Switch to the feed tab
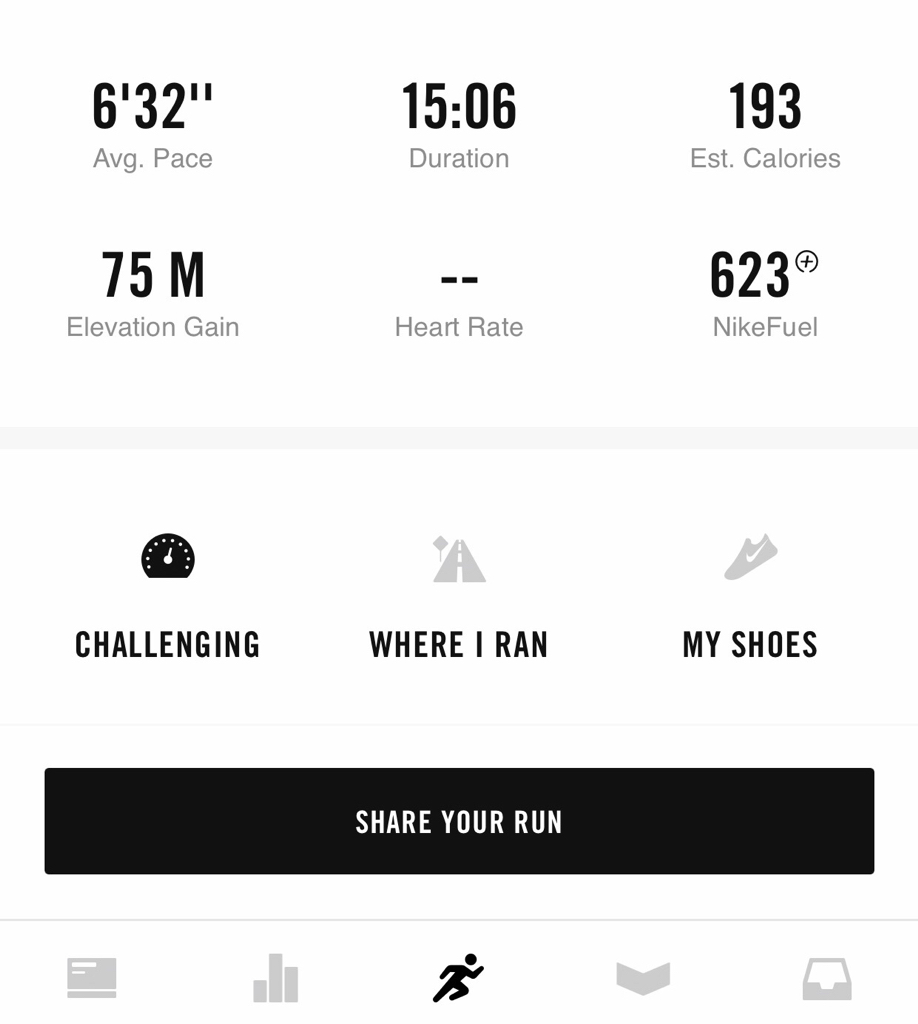The width and height of the screenshot is (918, 1024). [x=91, y=978]
